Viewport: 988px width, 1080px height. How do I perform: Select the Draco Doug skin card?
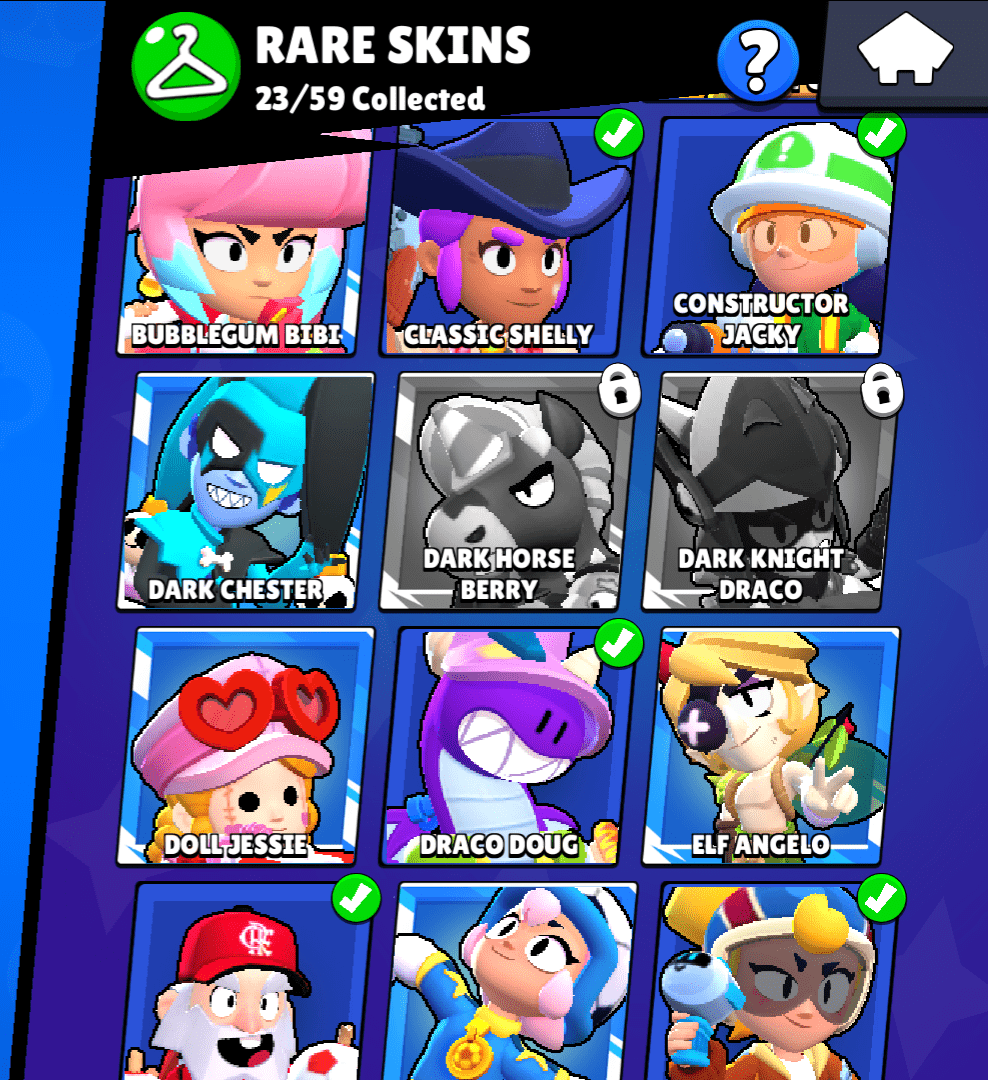[507, 747]
